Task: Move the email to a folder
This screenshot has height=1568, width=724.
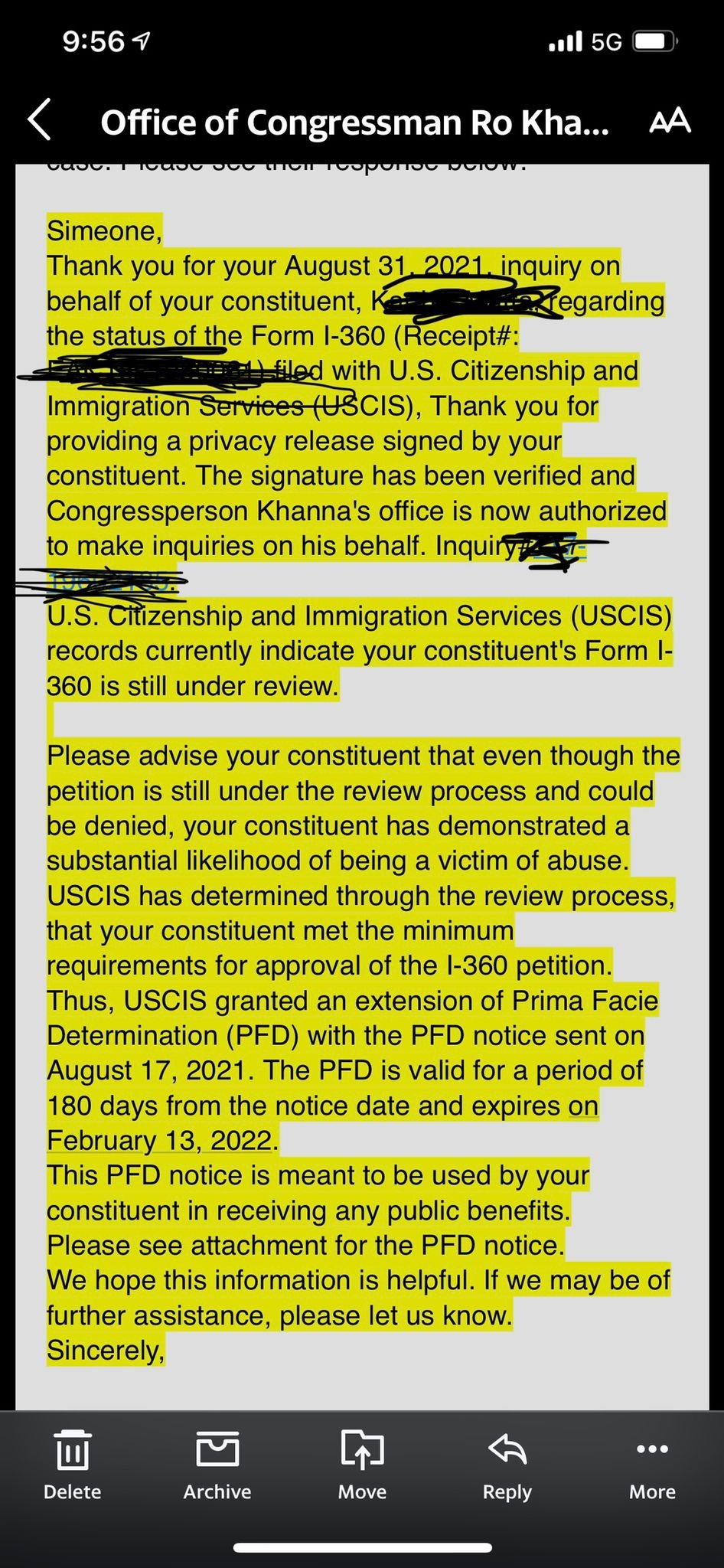Action: coord(362,1465)
